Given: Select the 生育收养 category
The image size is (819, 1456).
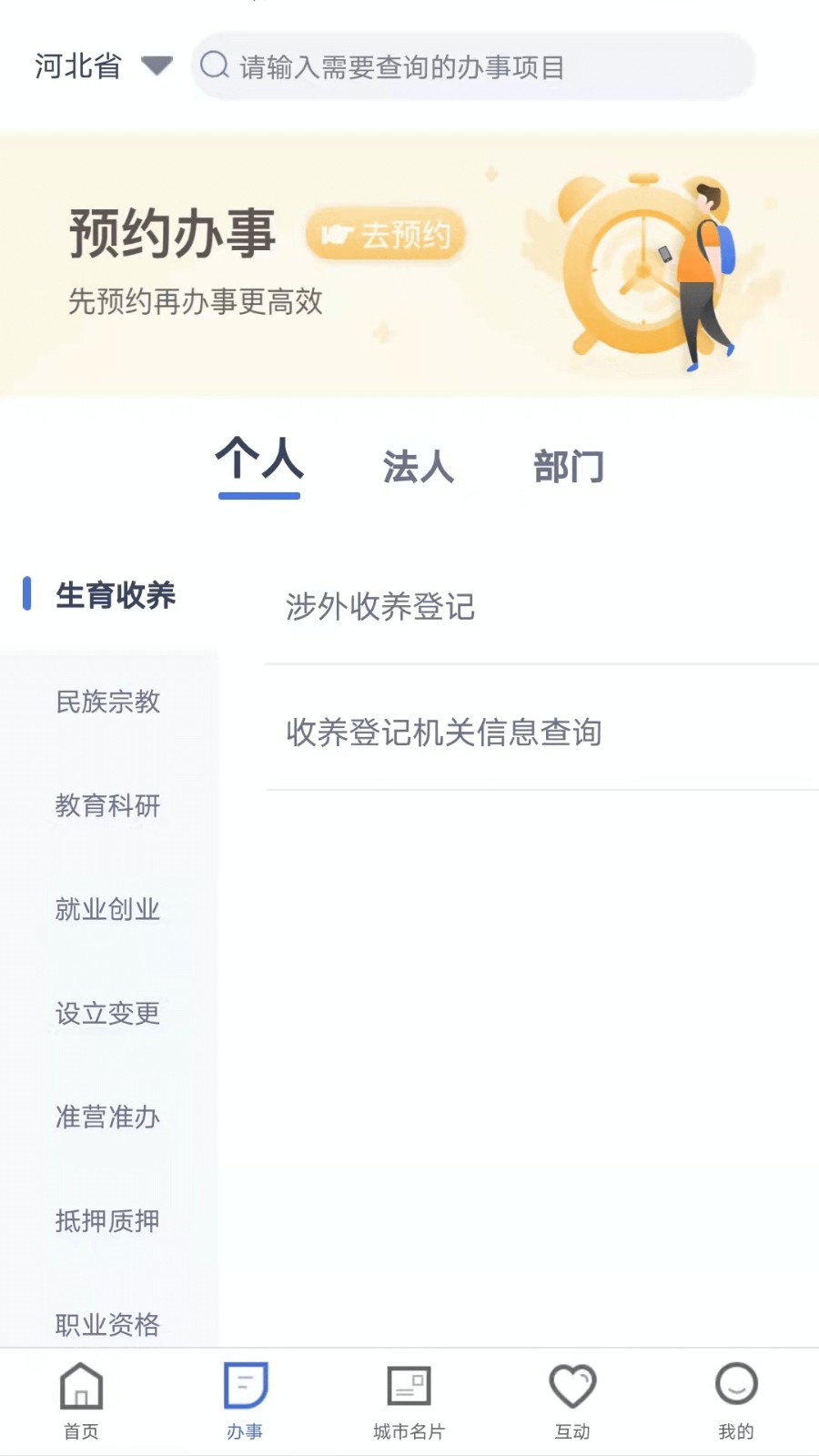Looking at the screenshot, I should tap(115, 595).
